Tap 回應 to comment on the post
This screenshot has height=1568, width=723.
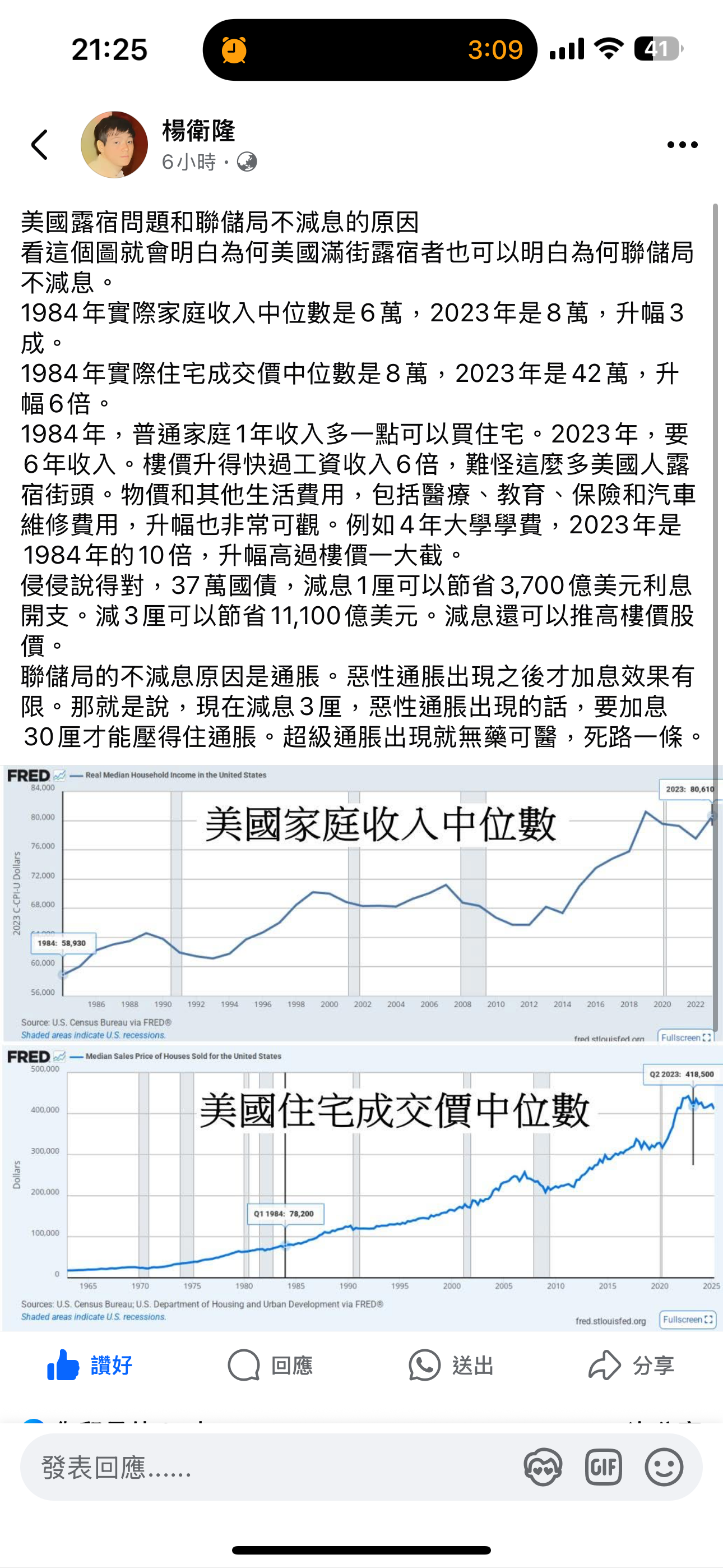[x=270, y=1366]
